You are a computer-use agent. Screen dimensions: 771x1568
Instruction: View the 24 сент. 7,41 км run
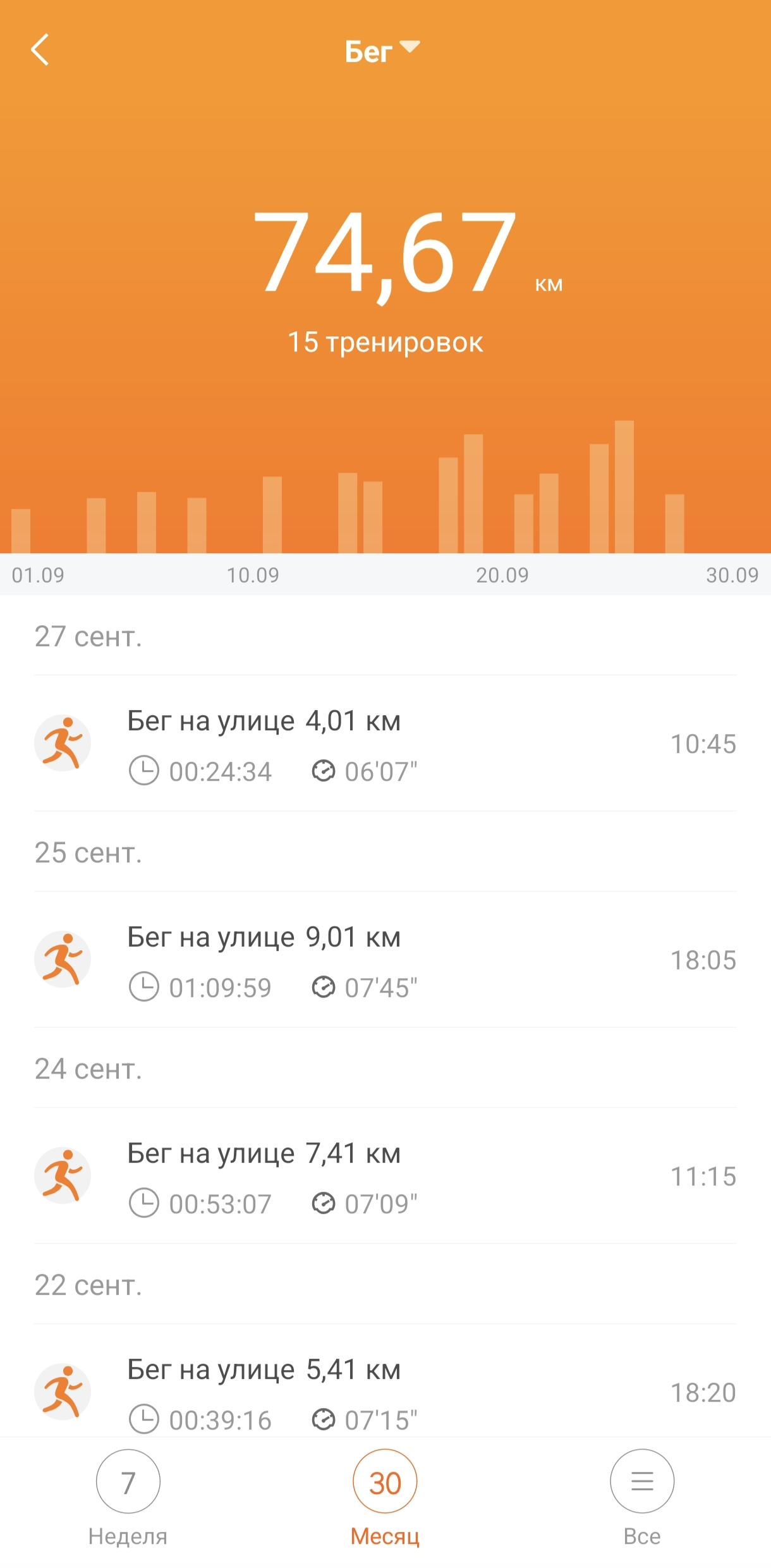coord(384,1176)
